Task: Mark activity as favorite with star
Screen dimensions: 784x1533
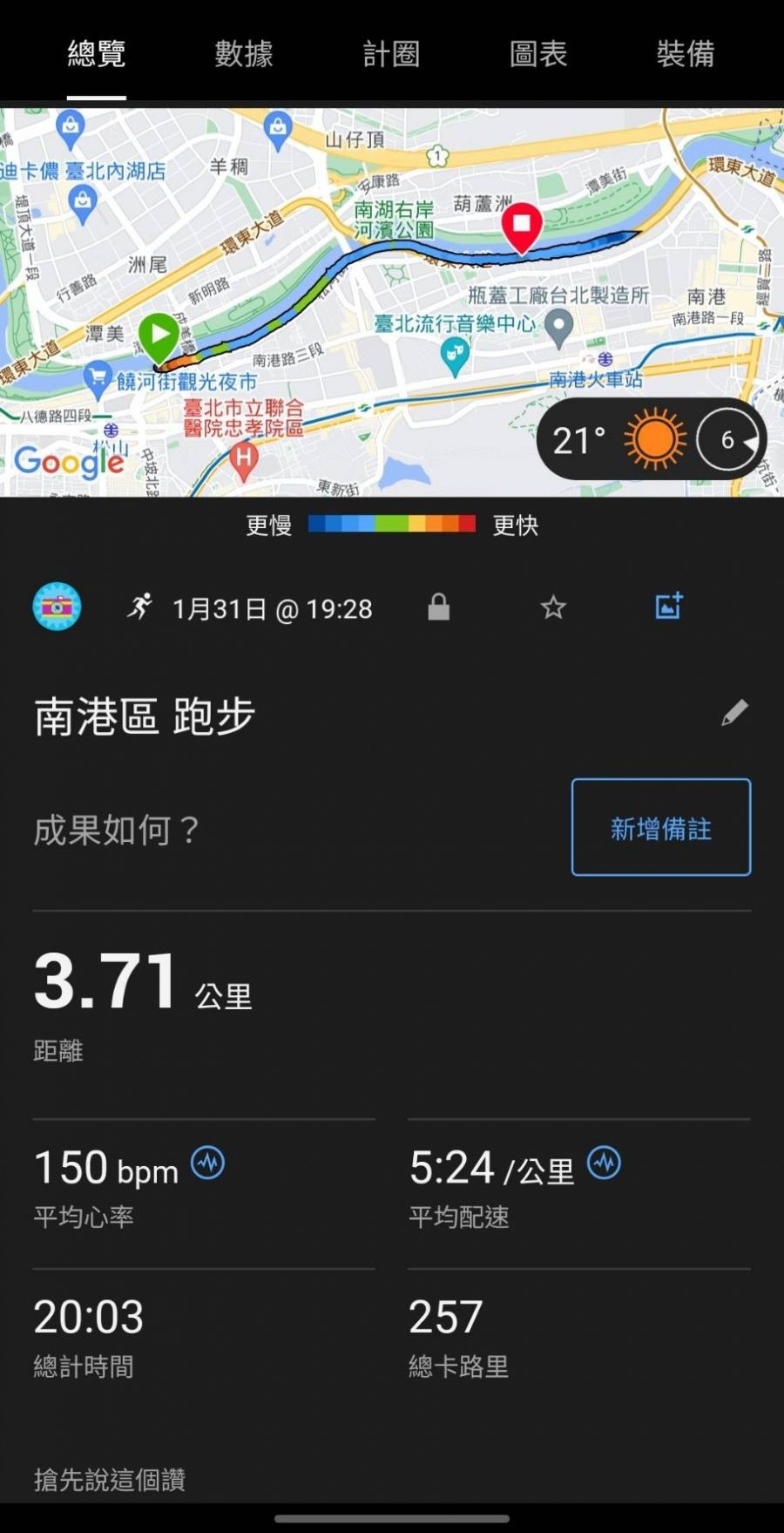Action: [553, 607]
